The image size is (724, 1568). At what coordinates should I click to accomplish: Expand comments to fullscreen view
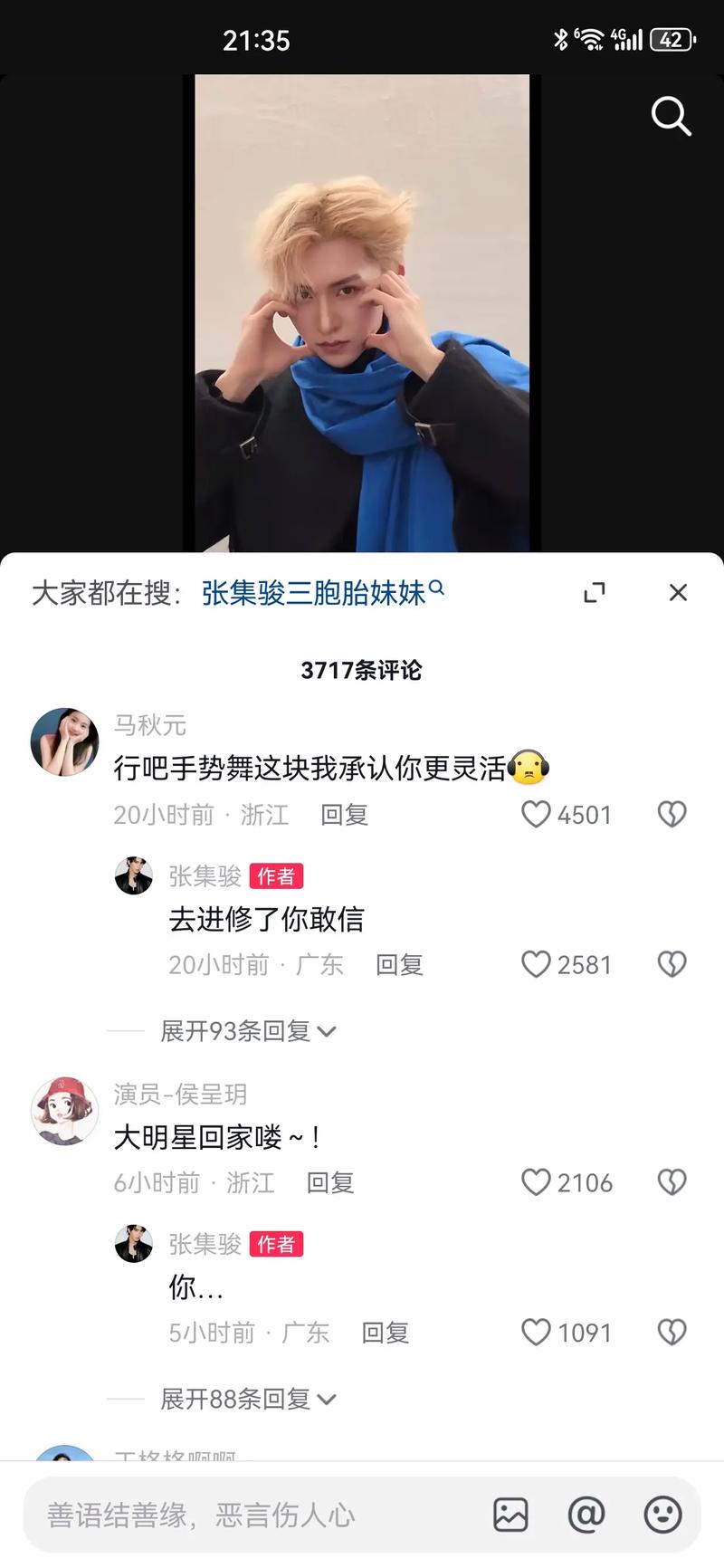point(595,592)
